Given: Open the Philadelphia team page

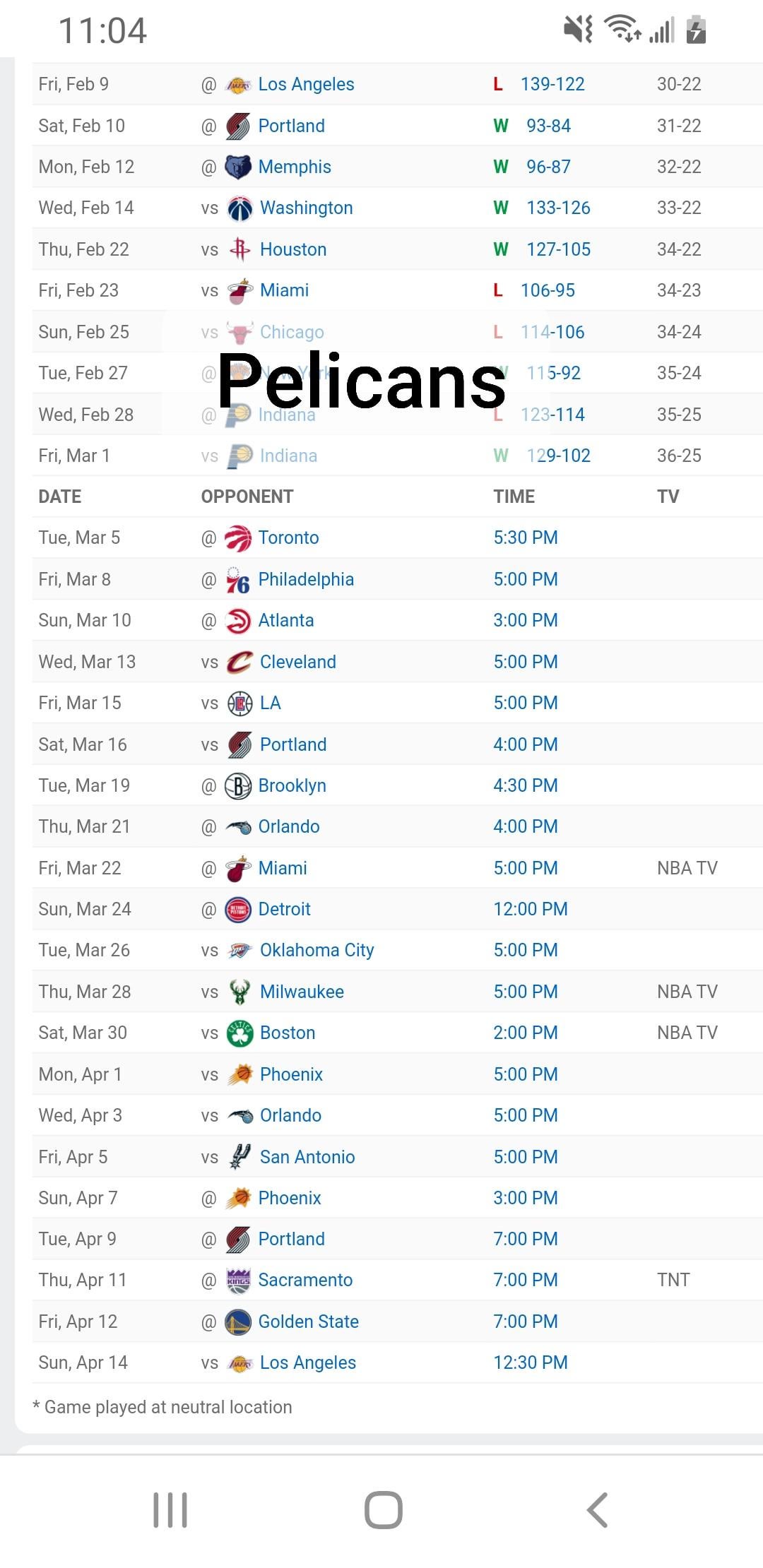Looking at the screenshot, I should pos(305,579).
